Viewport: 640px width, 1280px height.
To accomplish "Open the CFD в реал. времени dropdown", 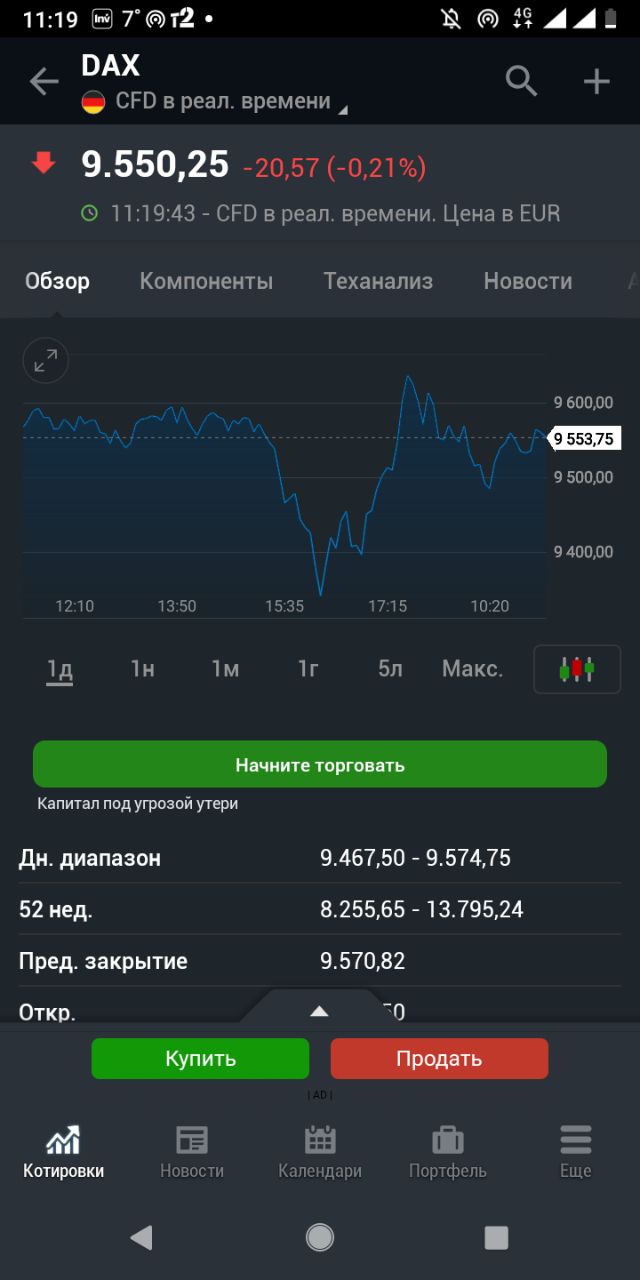I will coord(222,102).
